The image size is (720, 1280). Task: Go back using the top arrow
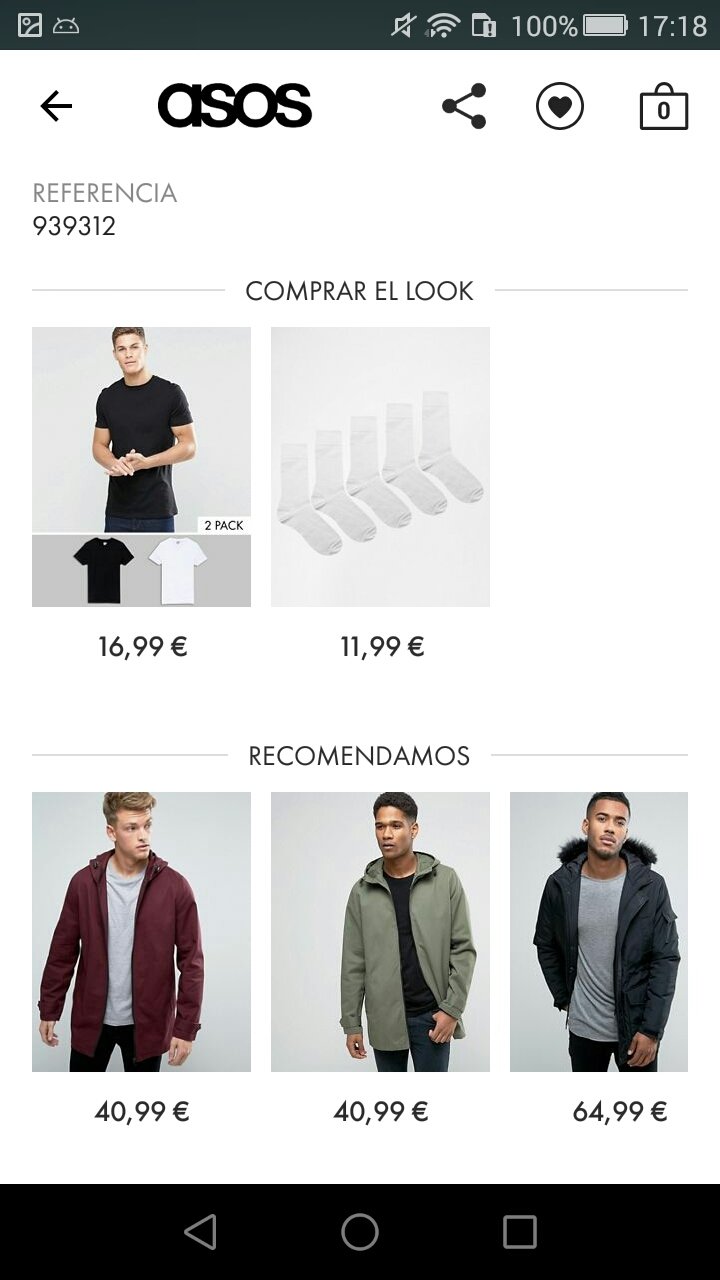point(56,106)
